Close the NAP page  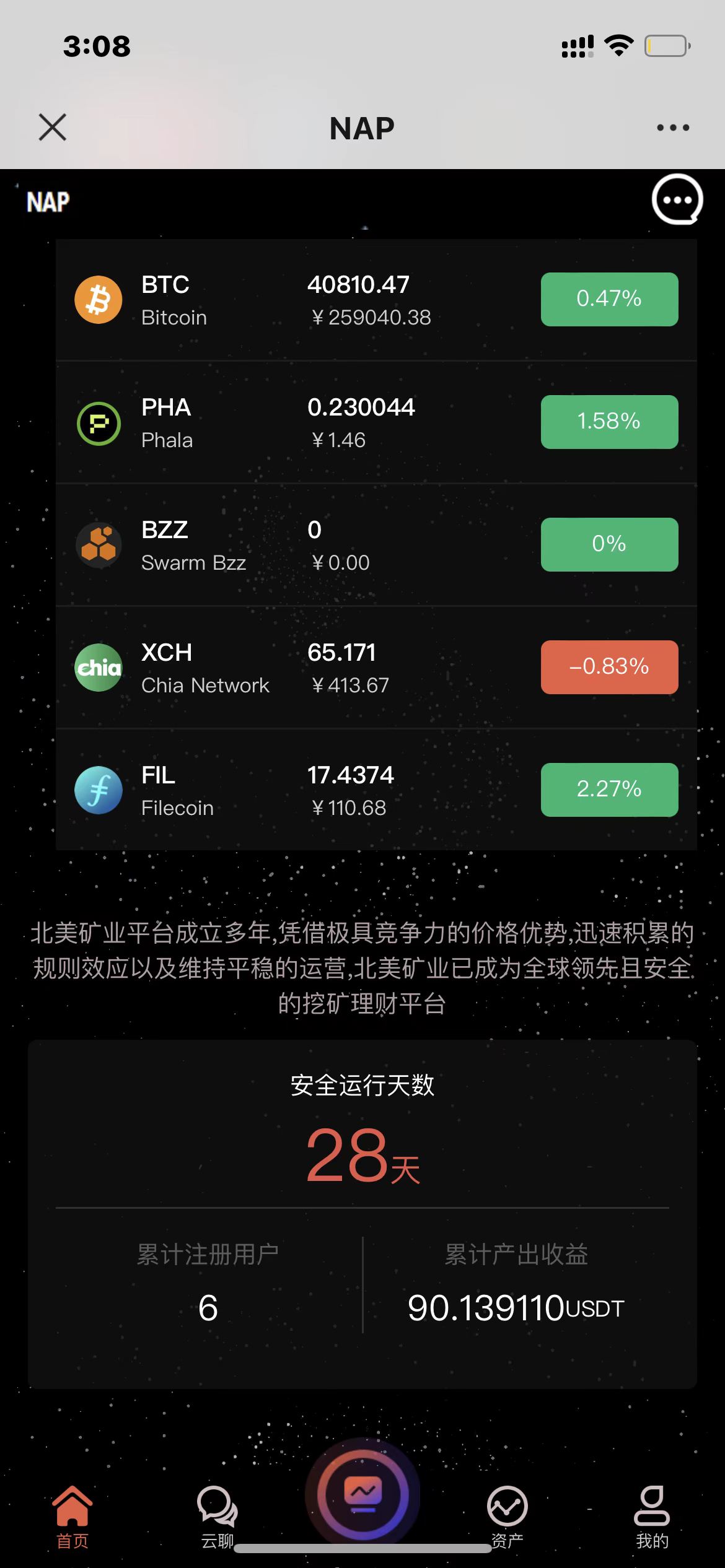pyautogui.click(x=53, y=128)
